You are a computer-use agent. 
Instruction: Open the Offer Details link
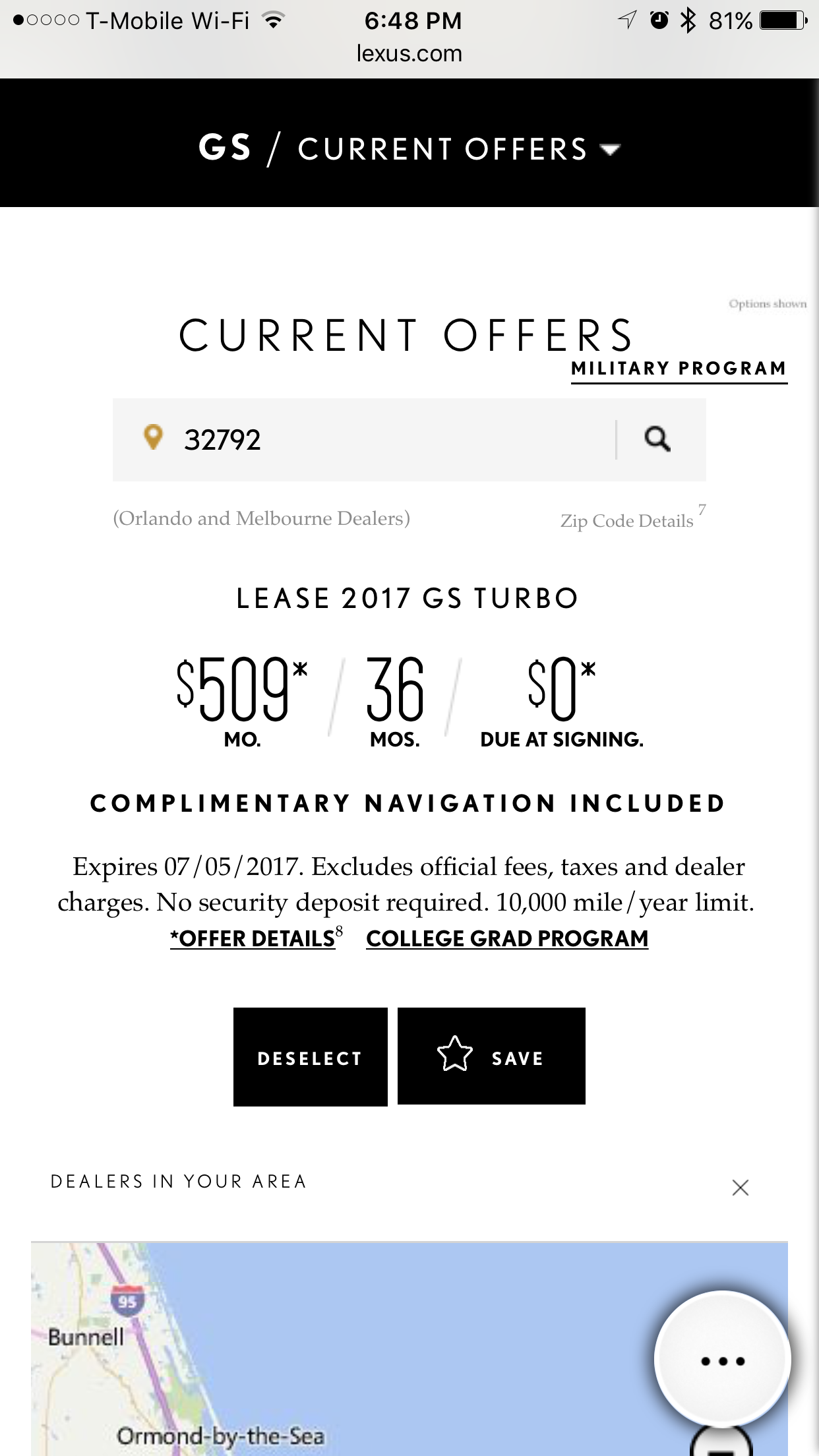pyautogui.click(x=256, y=938)
